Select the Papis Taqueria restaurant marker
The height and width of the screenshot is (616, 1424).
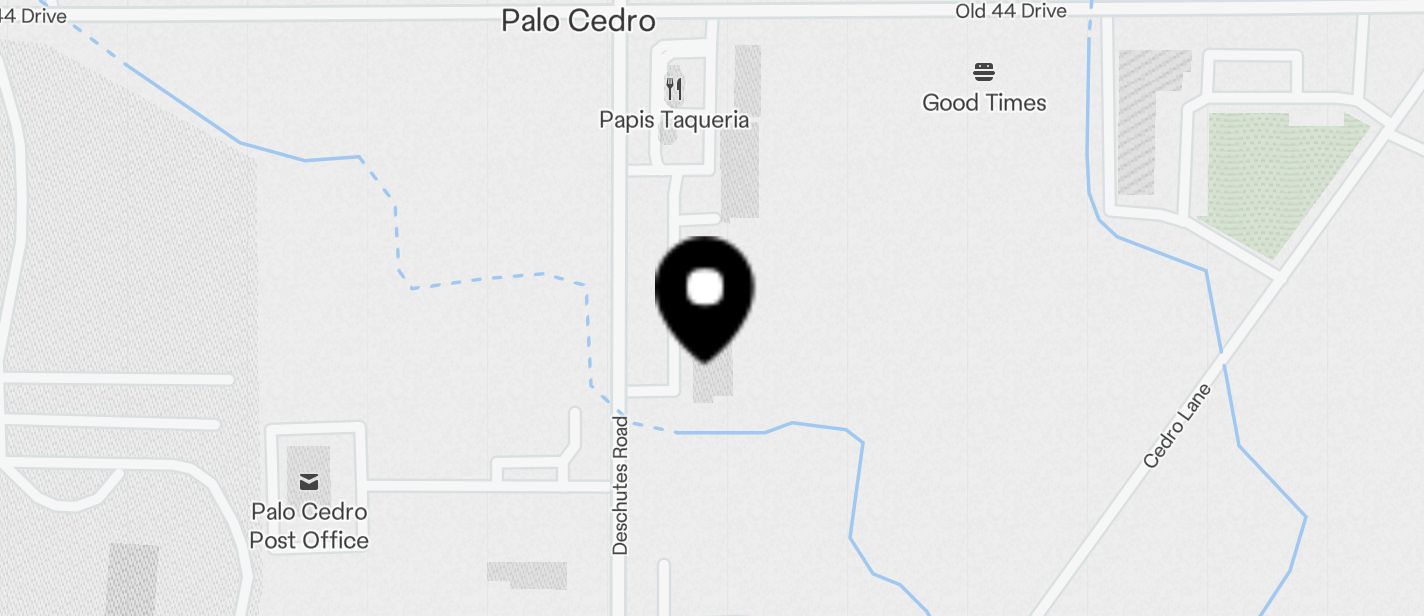click(x=675, y=90)
